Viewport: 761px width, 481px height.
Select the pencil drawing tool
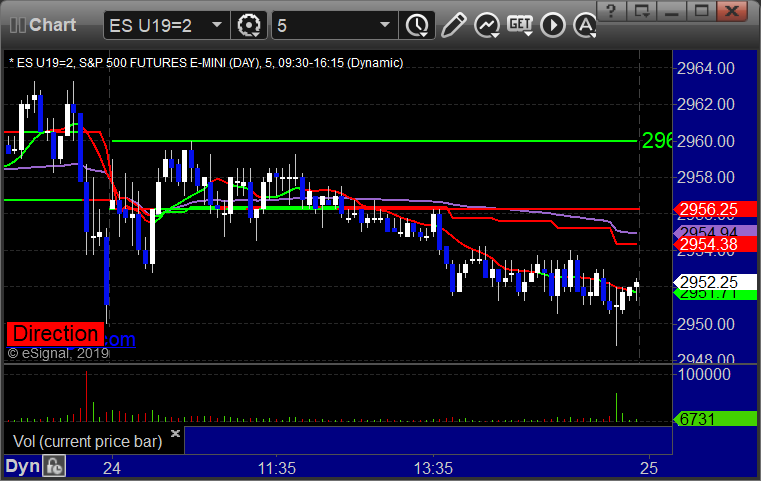(454, 23)
